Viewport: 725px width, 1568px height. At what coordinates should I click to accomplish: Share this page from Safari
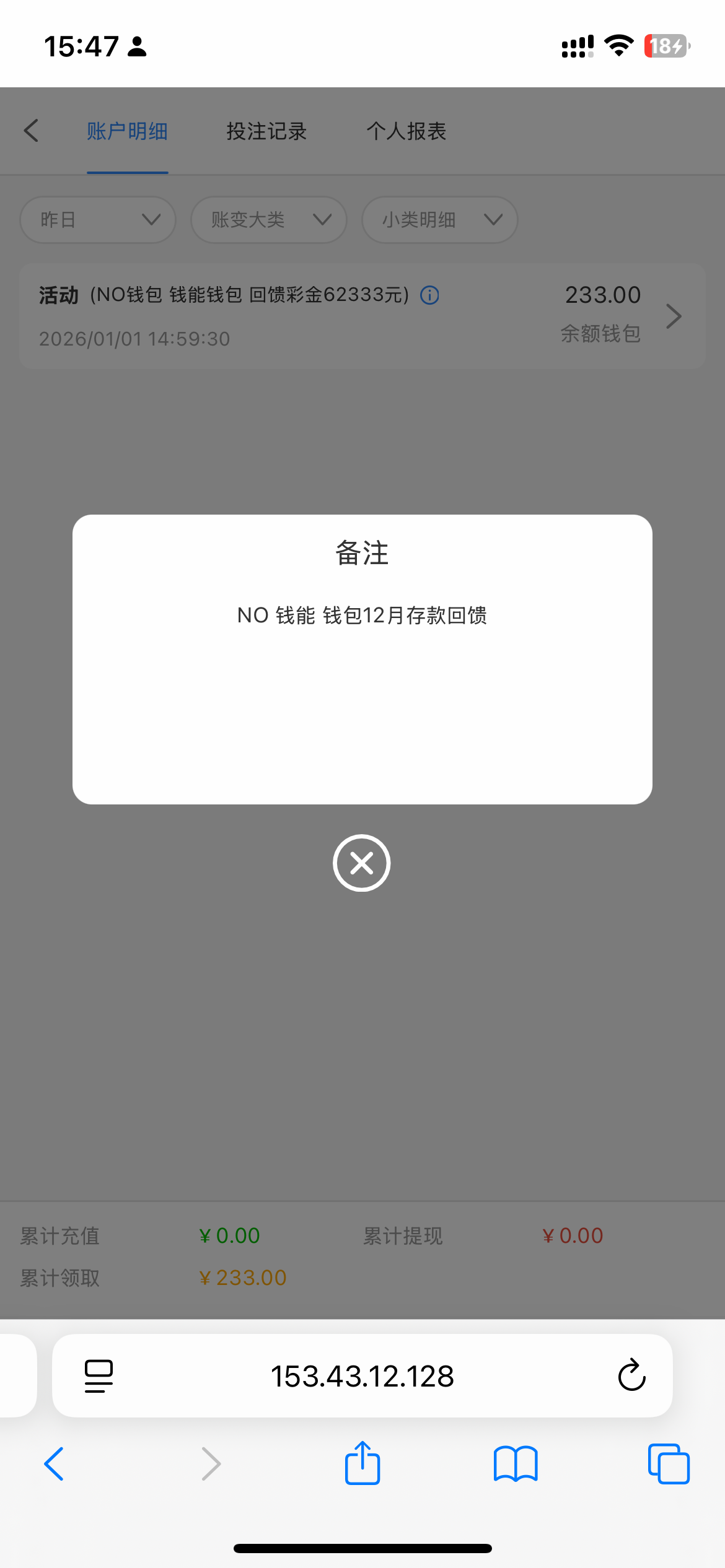tap(362, 1463)
